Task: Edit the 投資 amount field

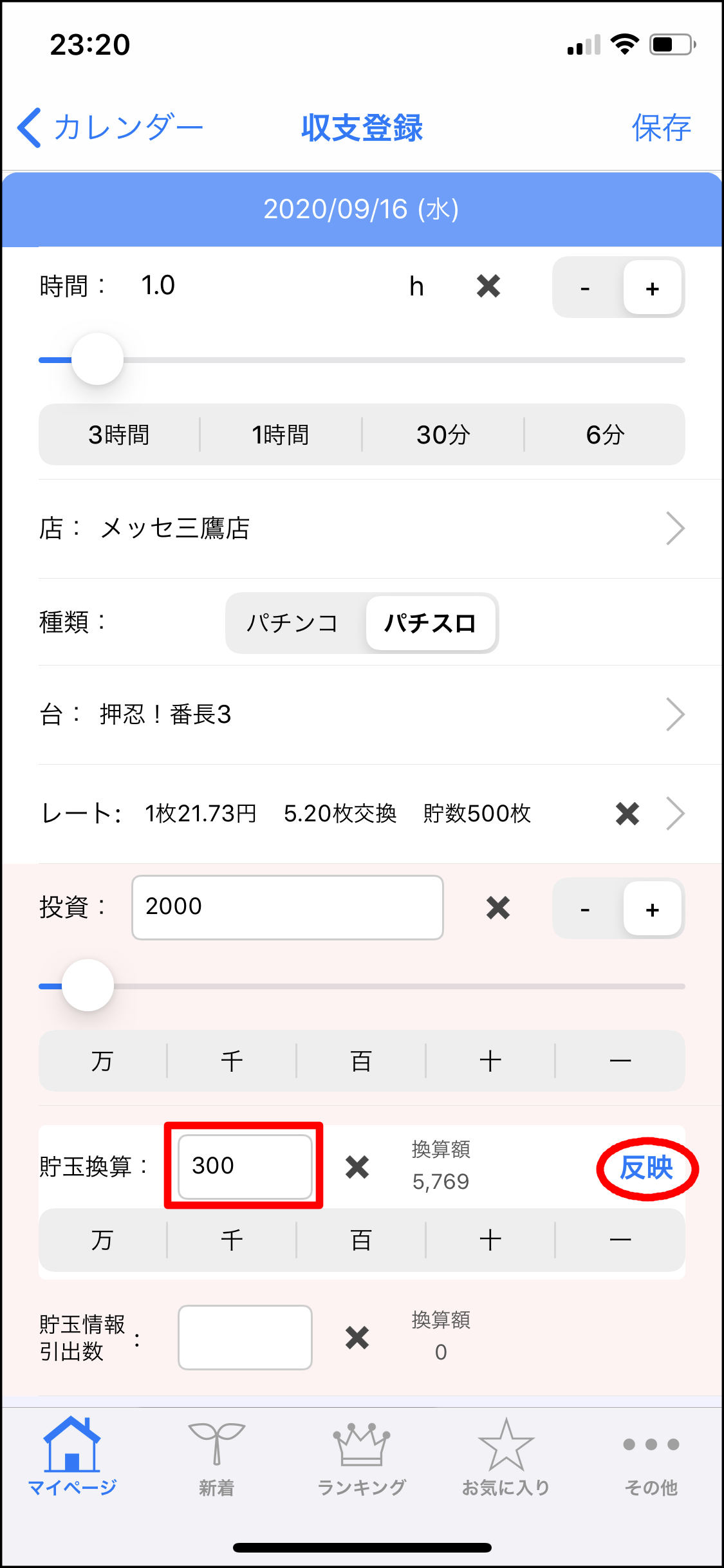Action: [x=288, y=907]
